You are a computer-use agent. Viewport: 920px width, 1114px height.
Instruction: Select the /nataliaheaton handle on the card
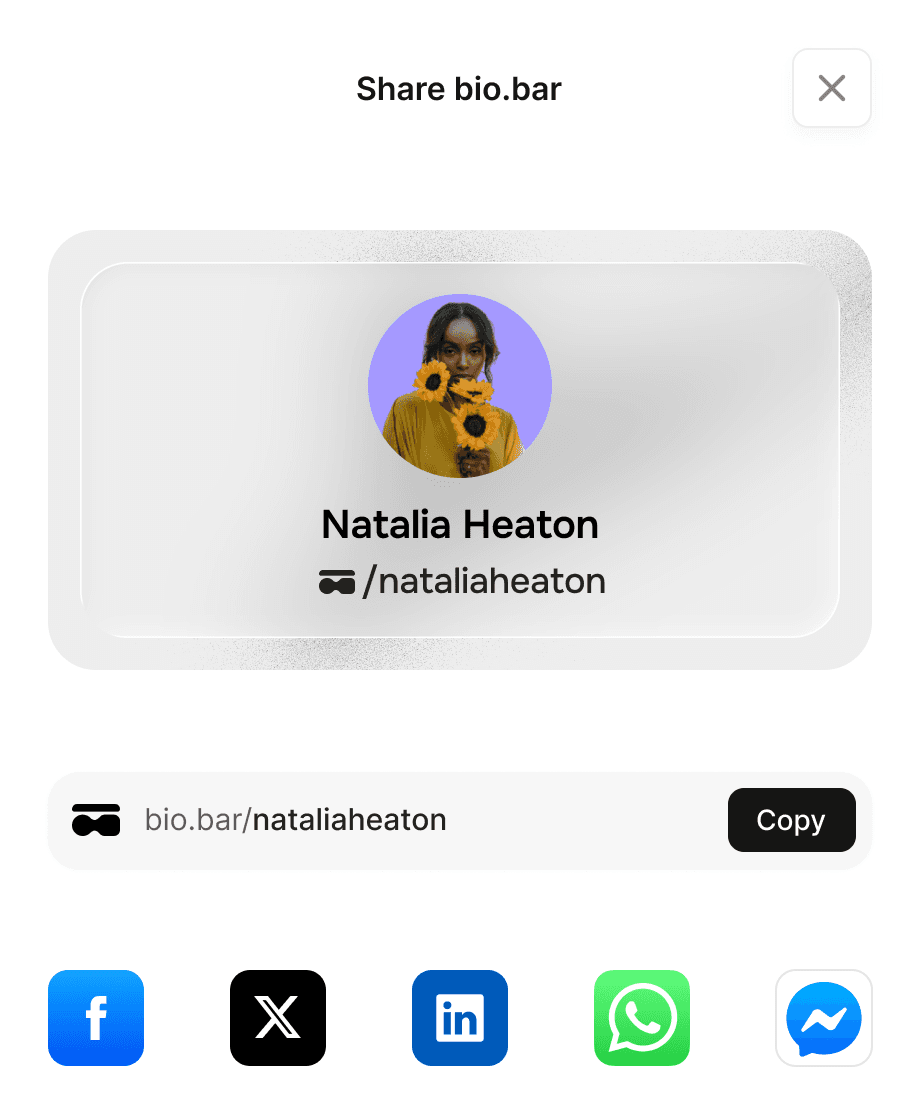point(484,581)
